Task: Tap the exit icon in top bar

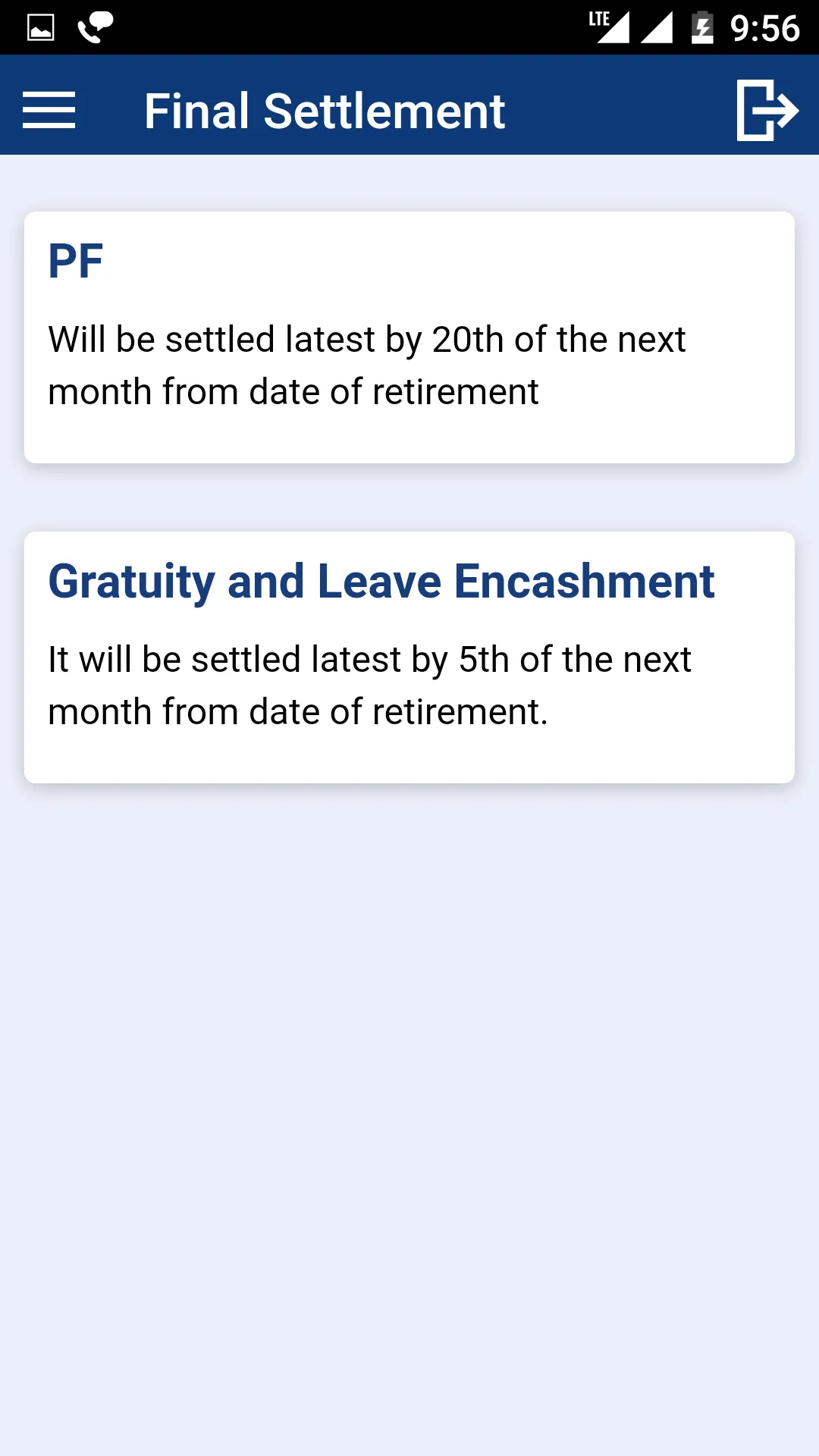Action: point(768,110)
